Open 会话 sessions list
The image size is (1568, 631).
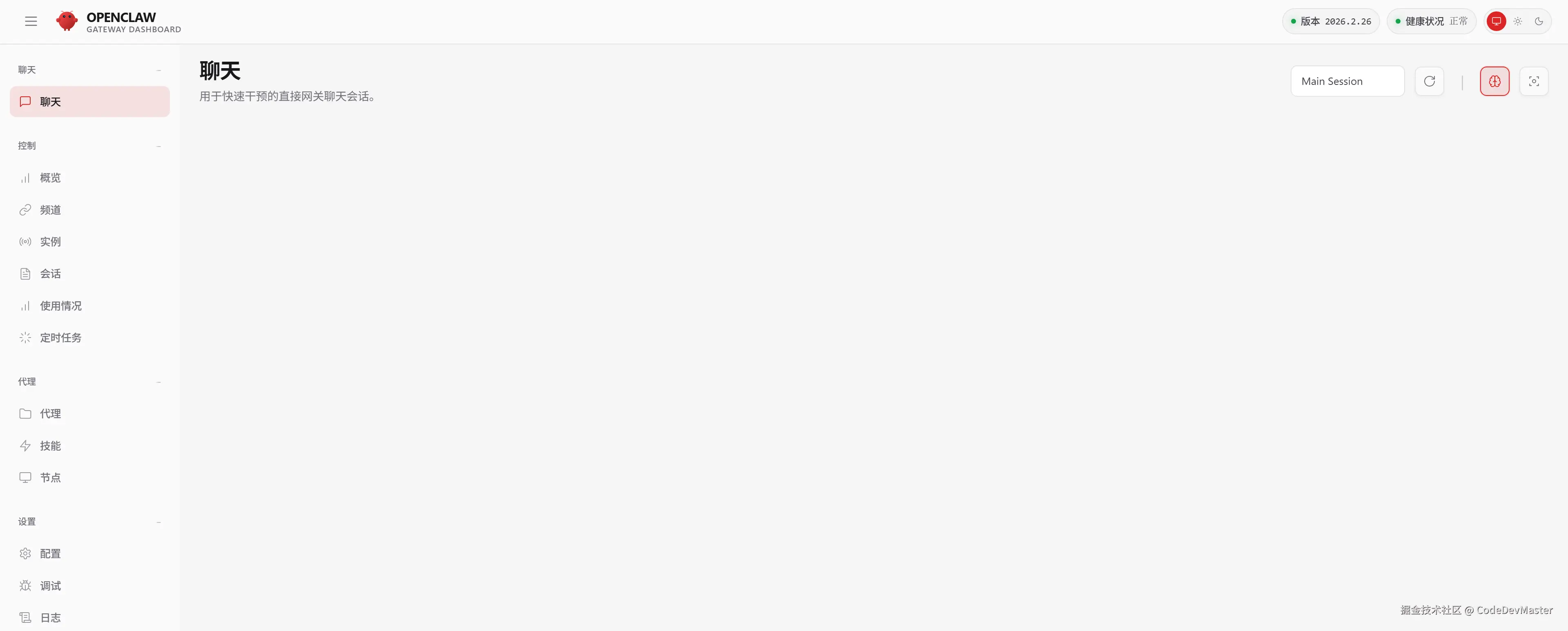pos(51,274)
